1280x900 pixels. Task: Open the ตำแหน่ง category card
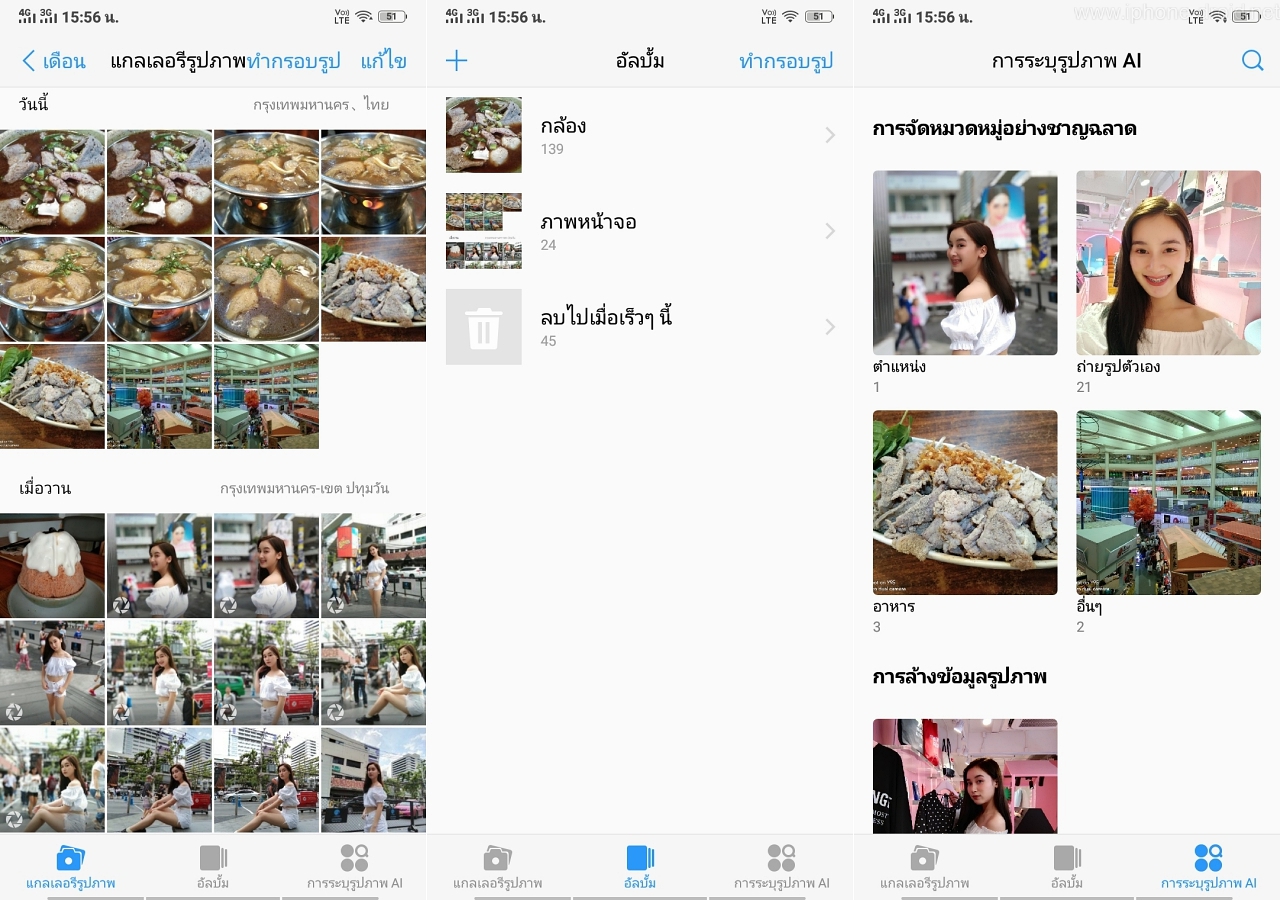[x=964, y=263]
